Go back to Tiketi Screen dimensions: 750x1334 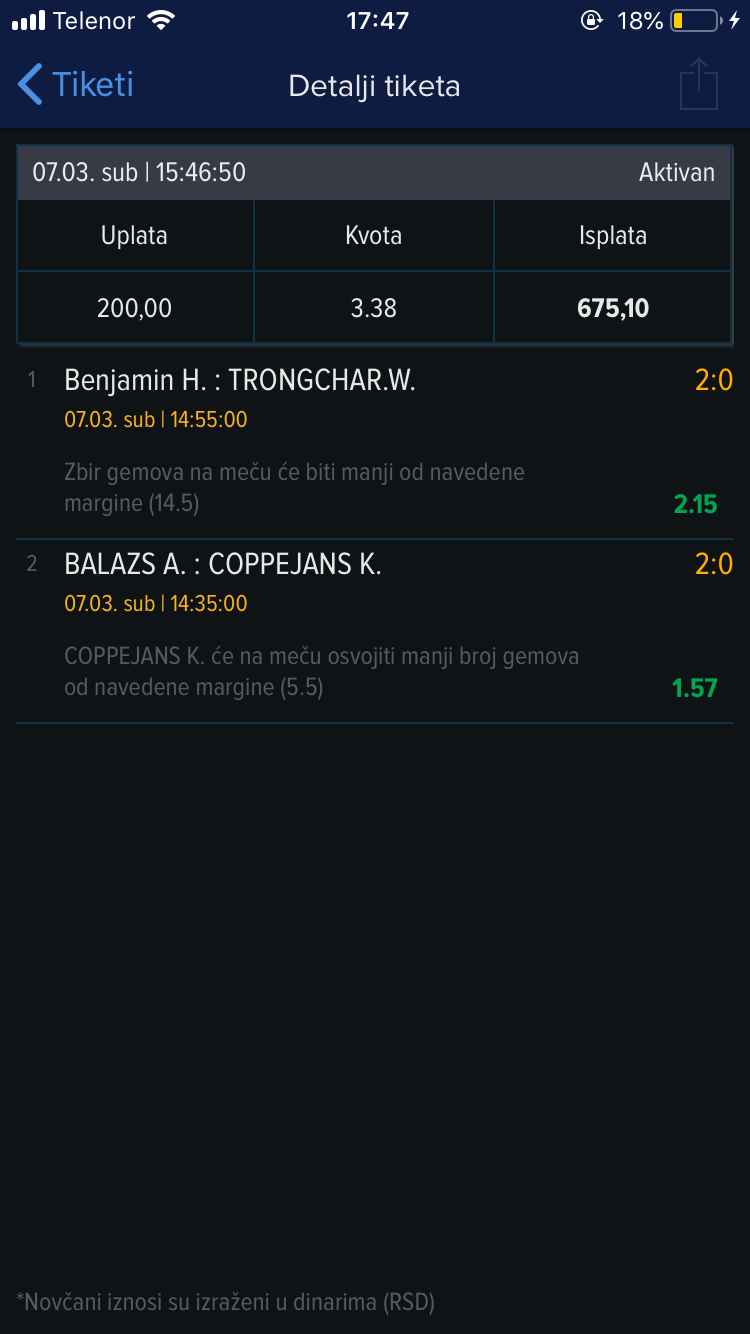click(x=75, y=85)
